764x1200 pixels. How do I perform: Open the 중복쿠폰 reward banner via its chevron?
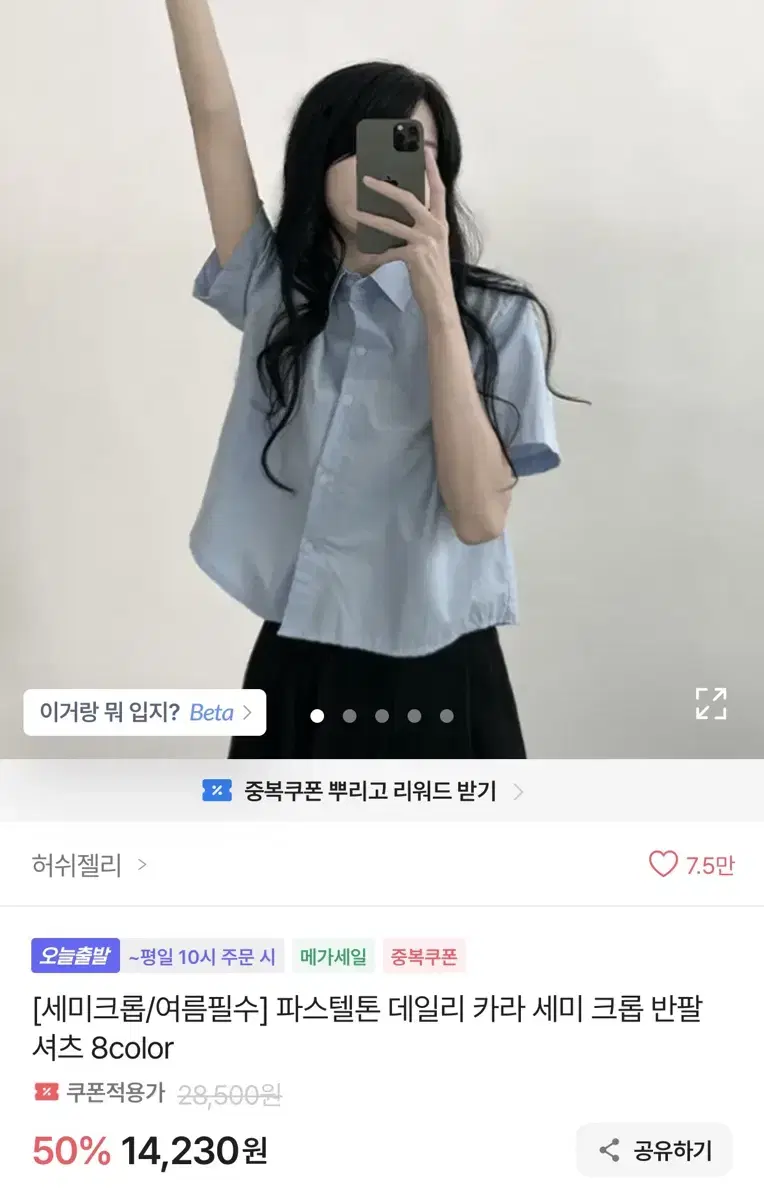[x=519, y=791]
